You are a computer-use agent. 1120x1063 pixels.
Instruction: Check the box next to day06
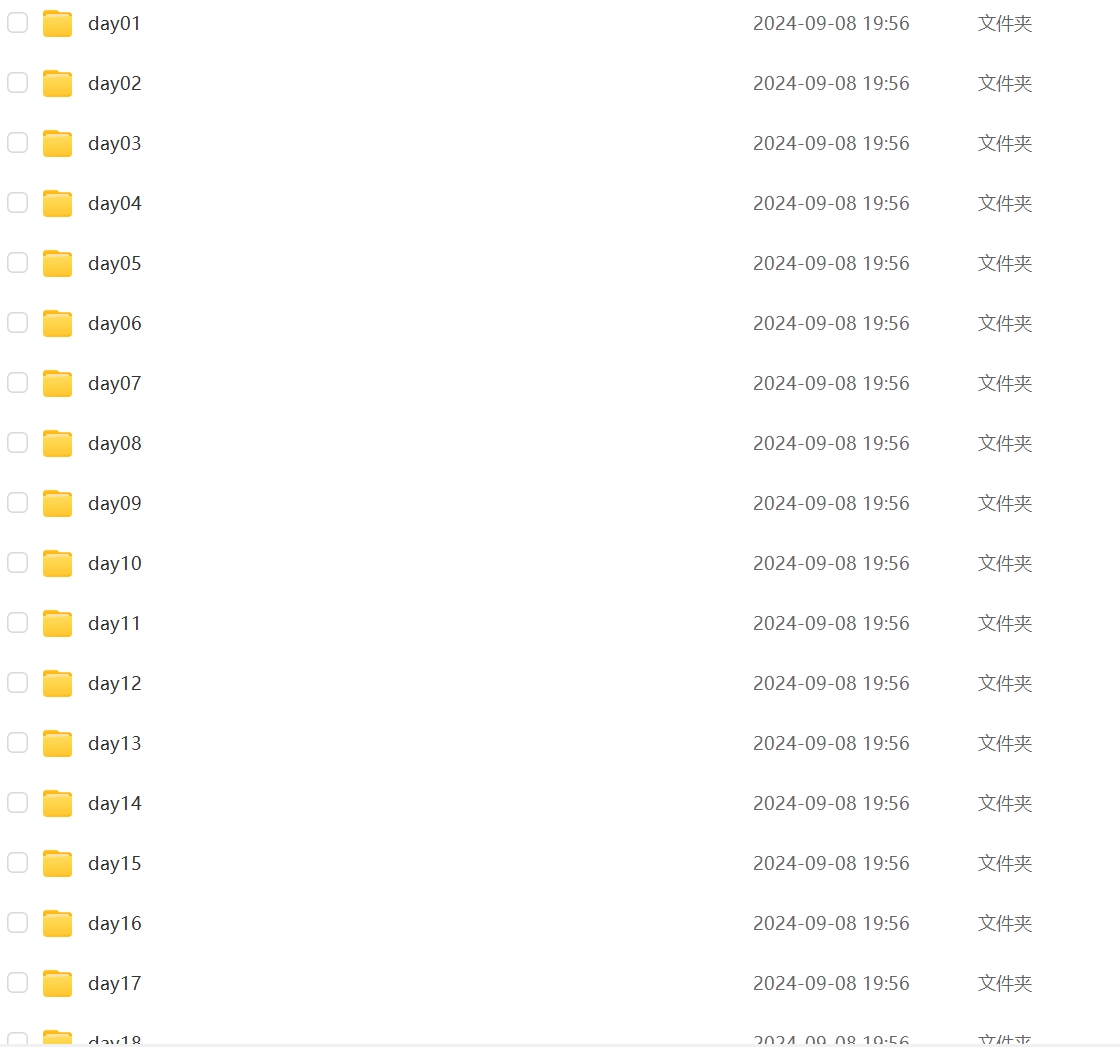click(x=18, y=323)
